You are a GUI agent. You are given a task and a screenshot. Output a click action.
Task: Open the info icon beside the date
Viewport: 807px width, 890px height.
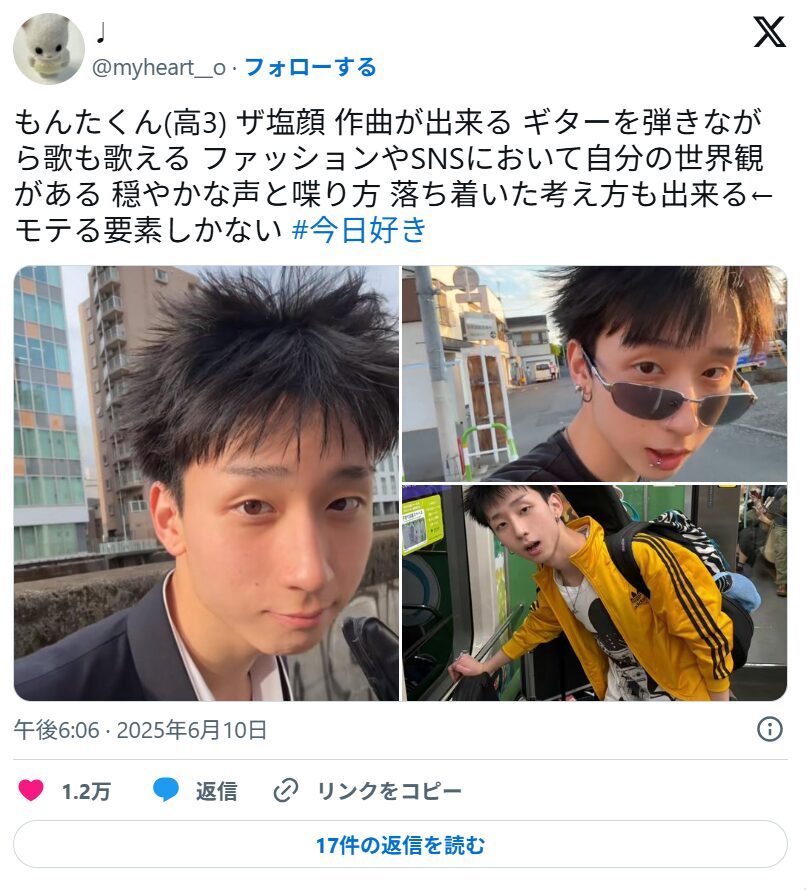(x=769, y=729)
